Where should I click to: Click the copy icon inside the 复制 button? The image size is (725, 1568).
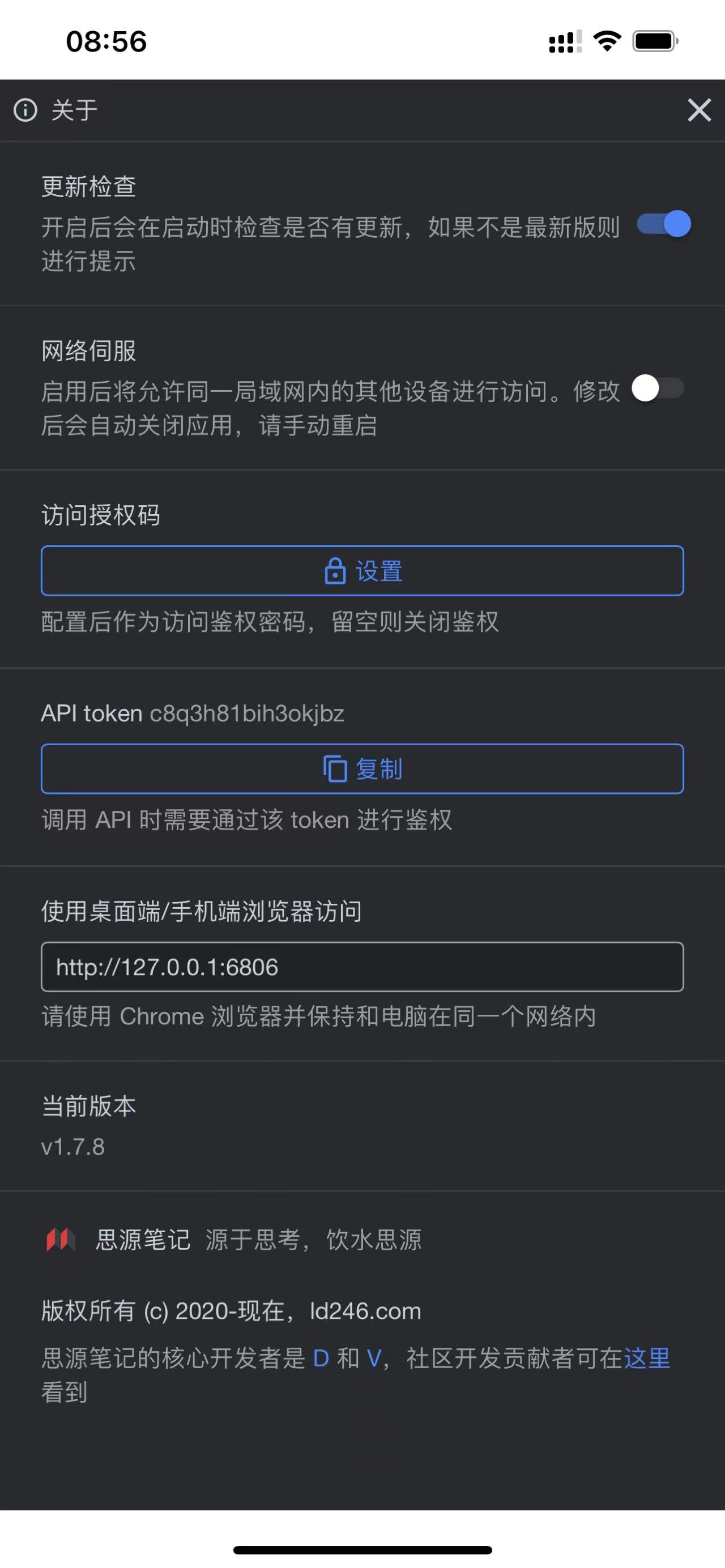[x=335, y=769]
